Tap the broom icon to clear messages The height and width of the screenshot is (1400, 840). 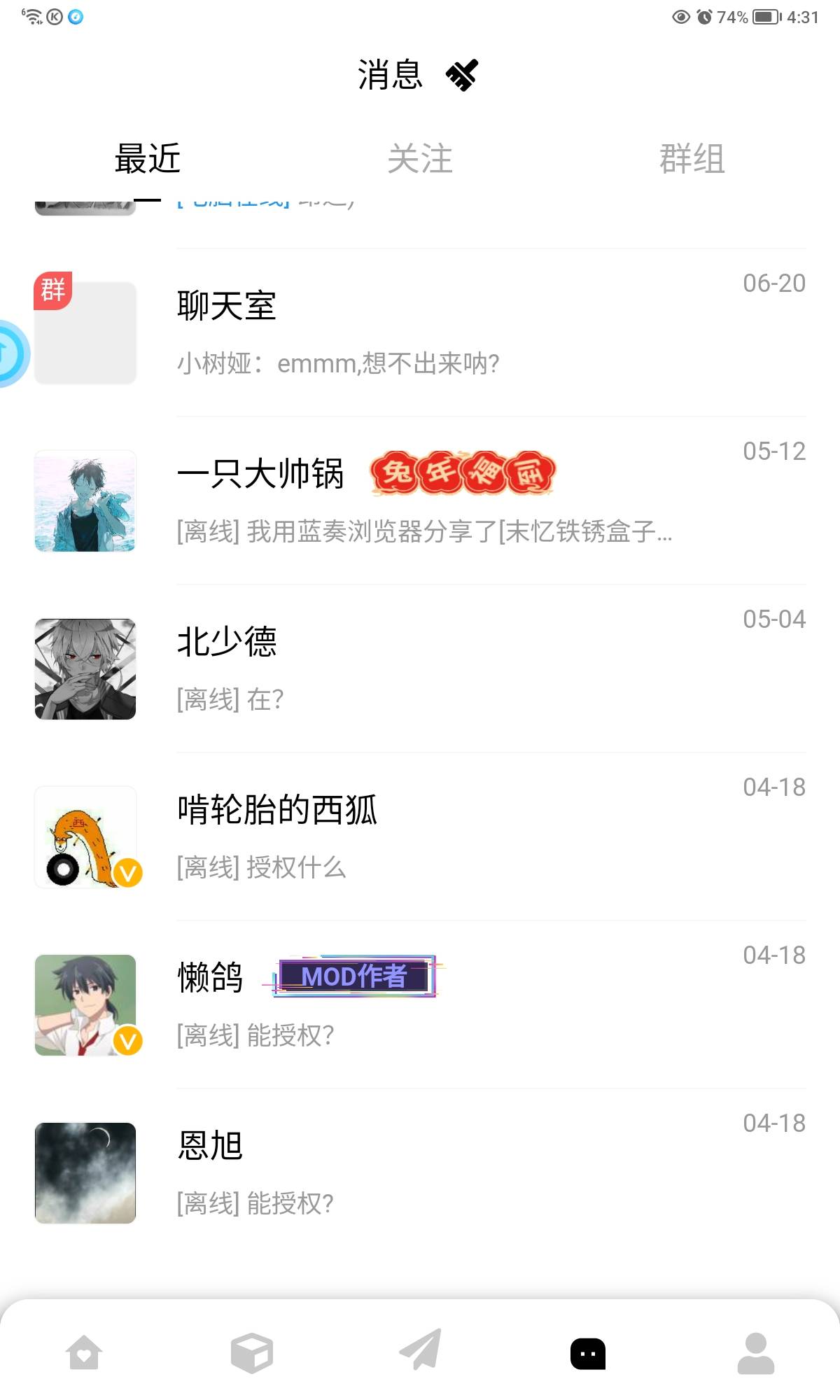coord(462,75)
